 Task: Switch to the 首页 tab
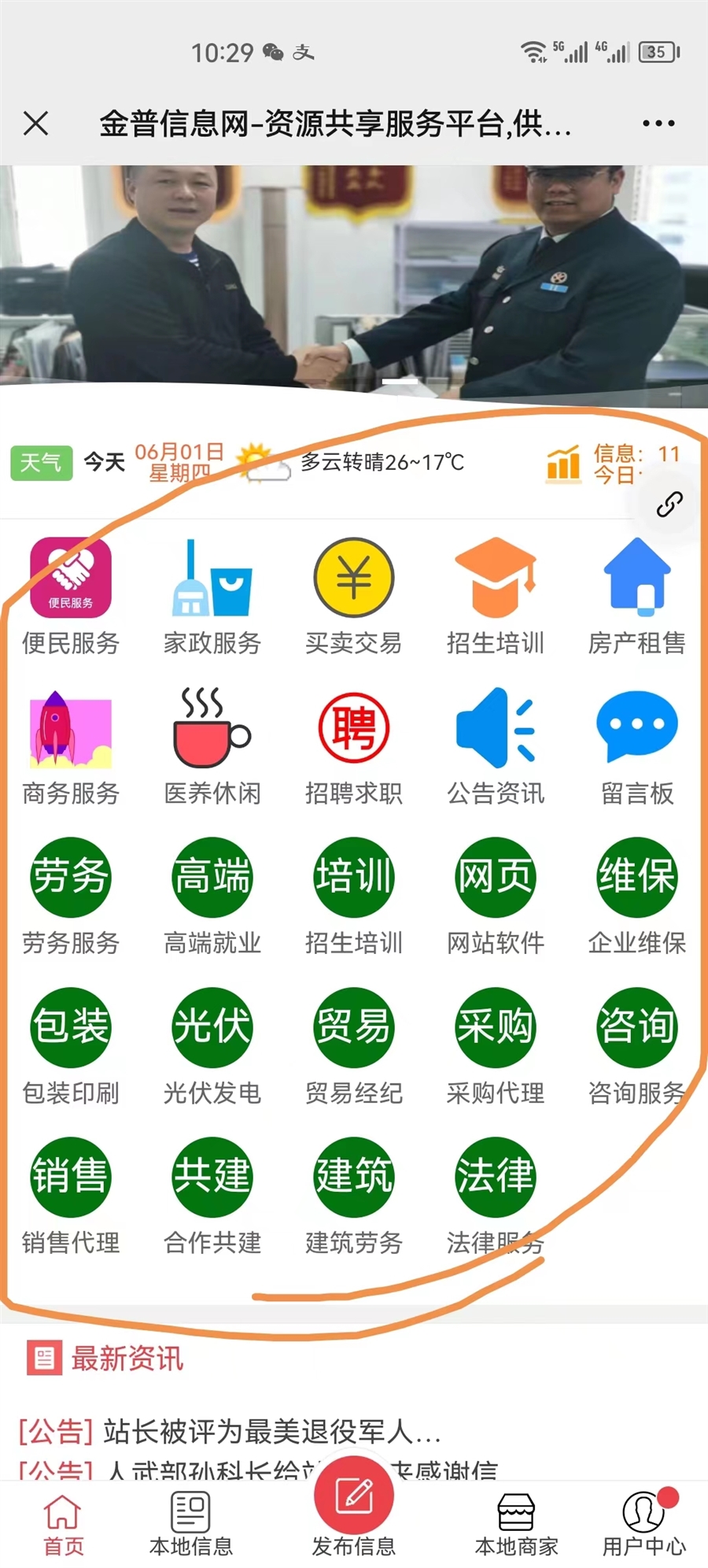pos(63,1525)
